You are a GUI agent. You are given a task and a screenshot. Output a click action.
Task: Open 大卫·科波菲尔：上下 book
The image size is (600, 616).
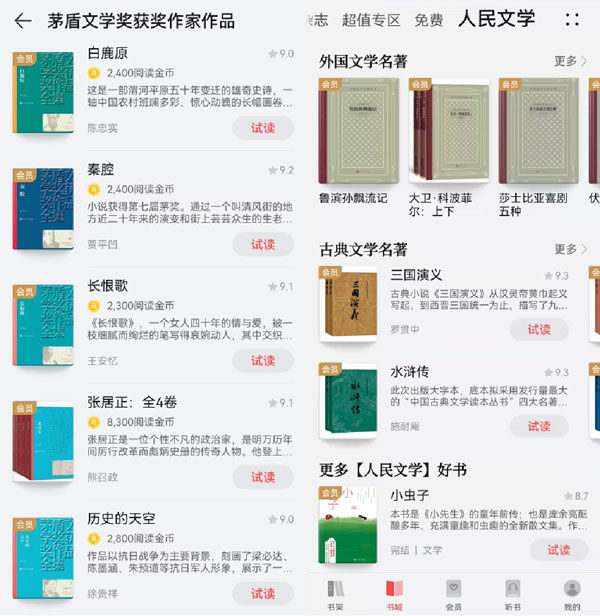pyautogui.click(x=445, y=132)
